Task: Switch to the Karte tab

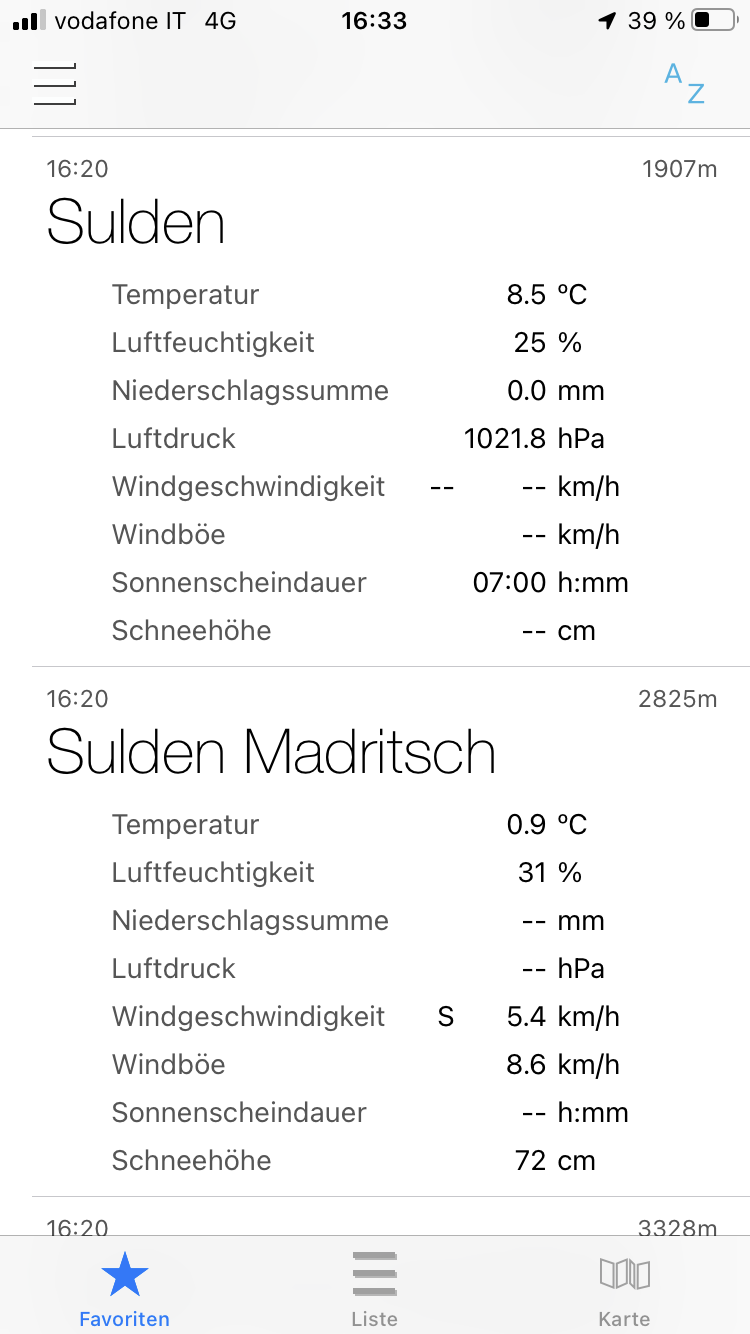Action: point(624,1289)
